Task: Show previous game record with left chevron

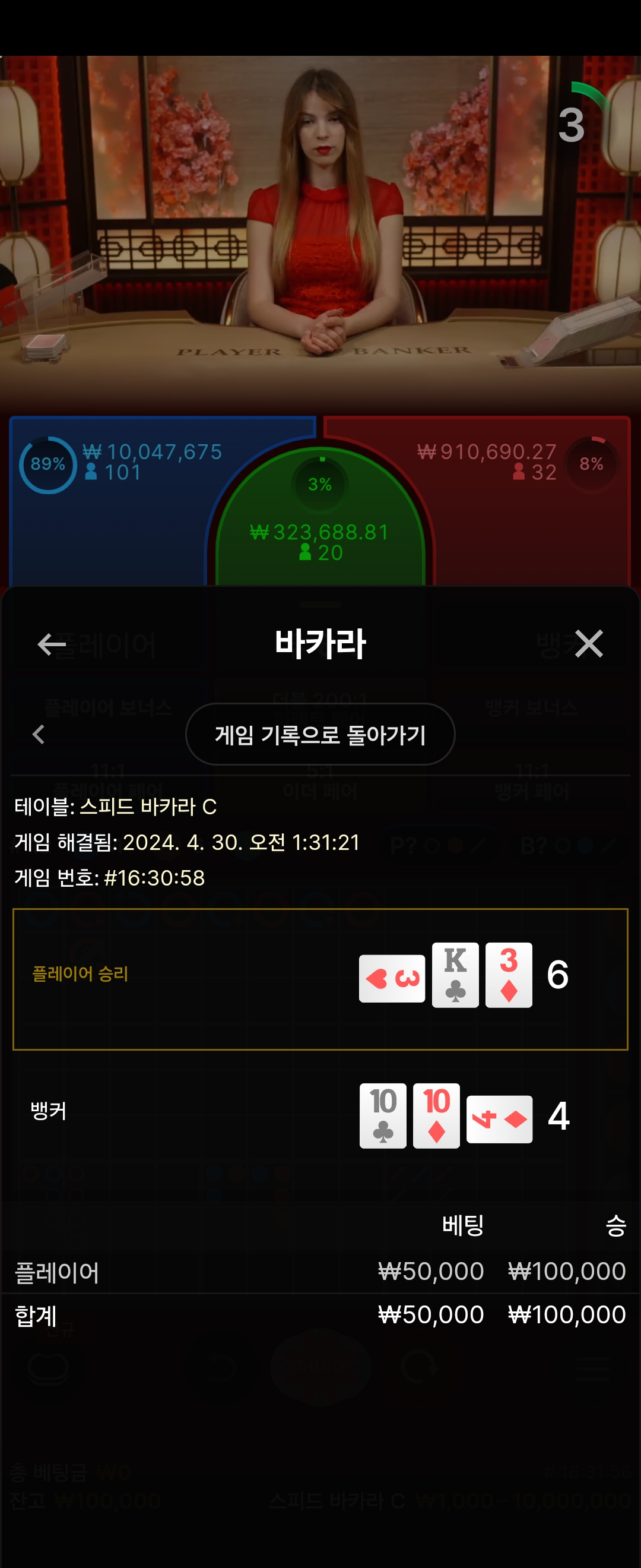Action: tap(39, 734)
